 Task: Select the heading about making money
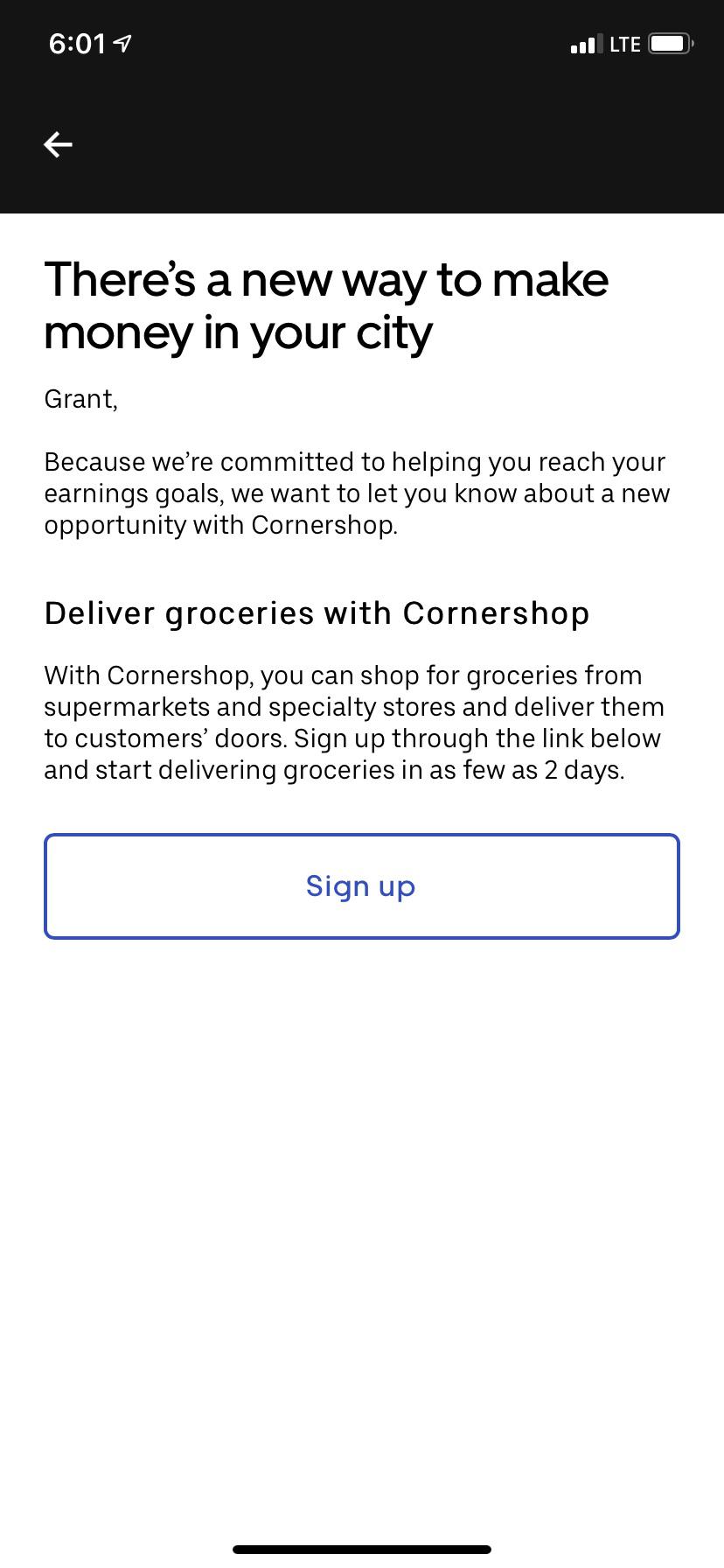tap(326, 304)
